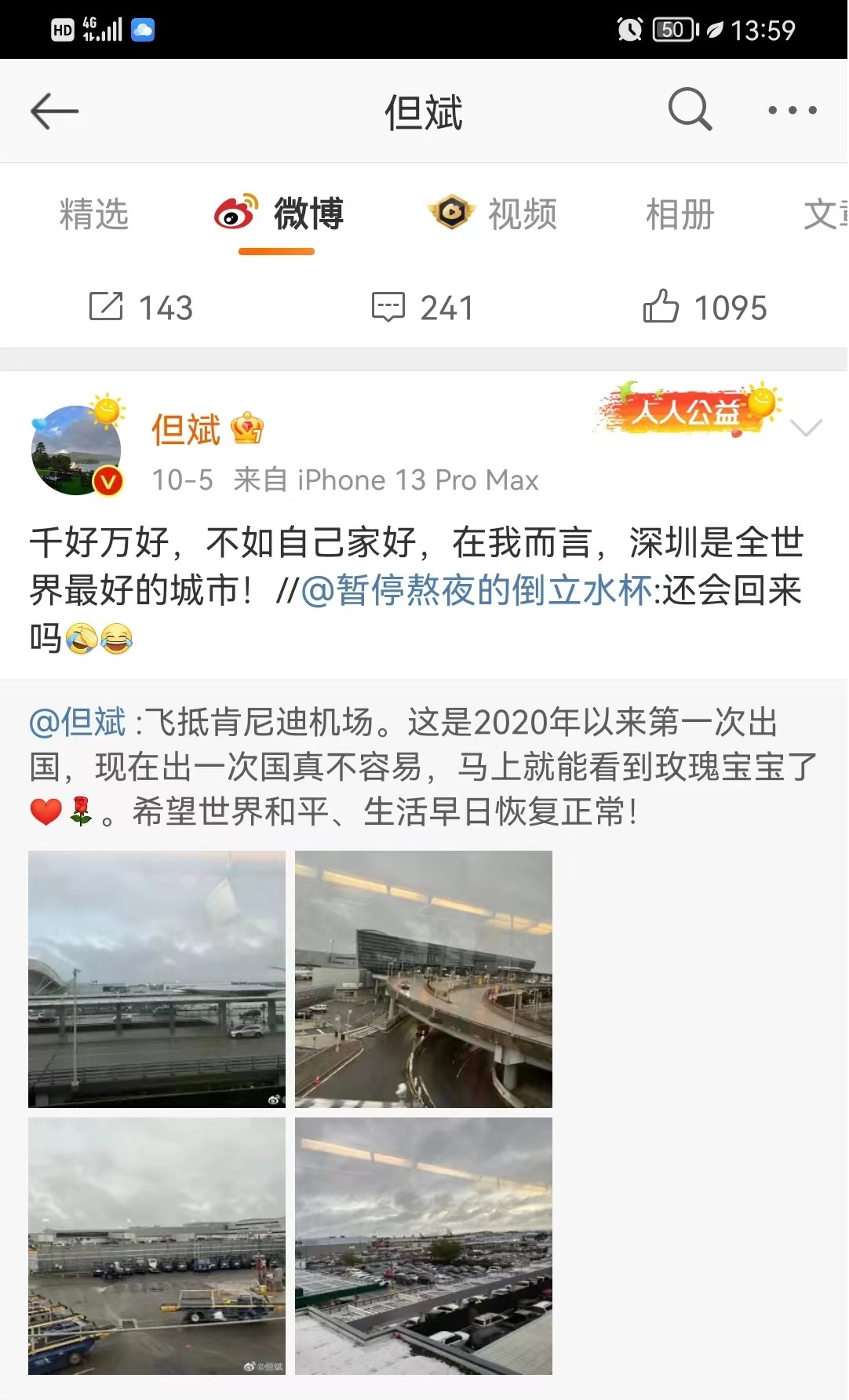Image resolution: width=849 pixels, height=1400 pixels.
Task: Tap the orange 但斌 username
Action: coord(186,430)
